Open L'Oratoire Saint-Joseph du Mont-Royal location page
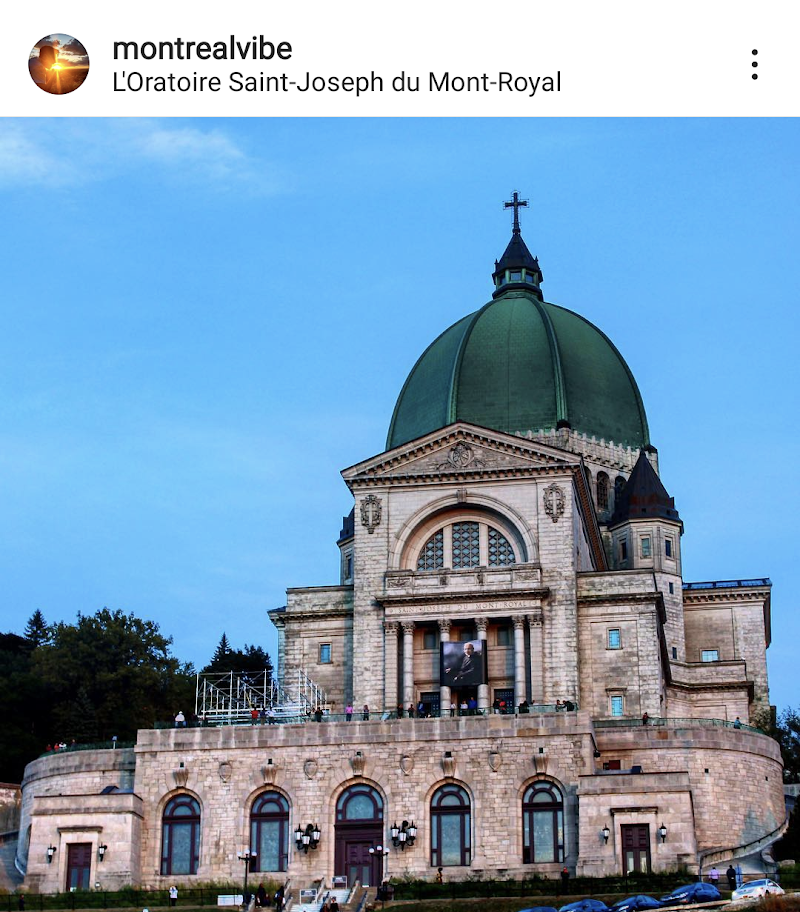This screenshot has height=912, width=800. (338, 84)
